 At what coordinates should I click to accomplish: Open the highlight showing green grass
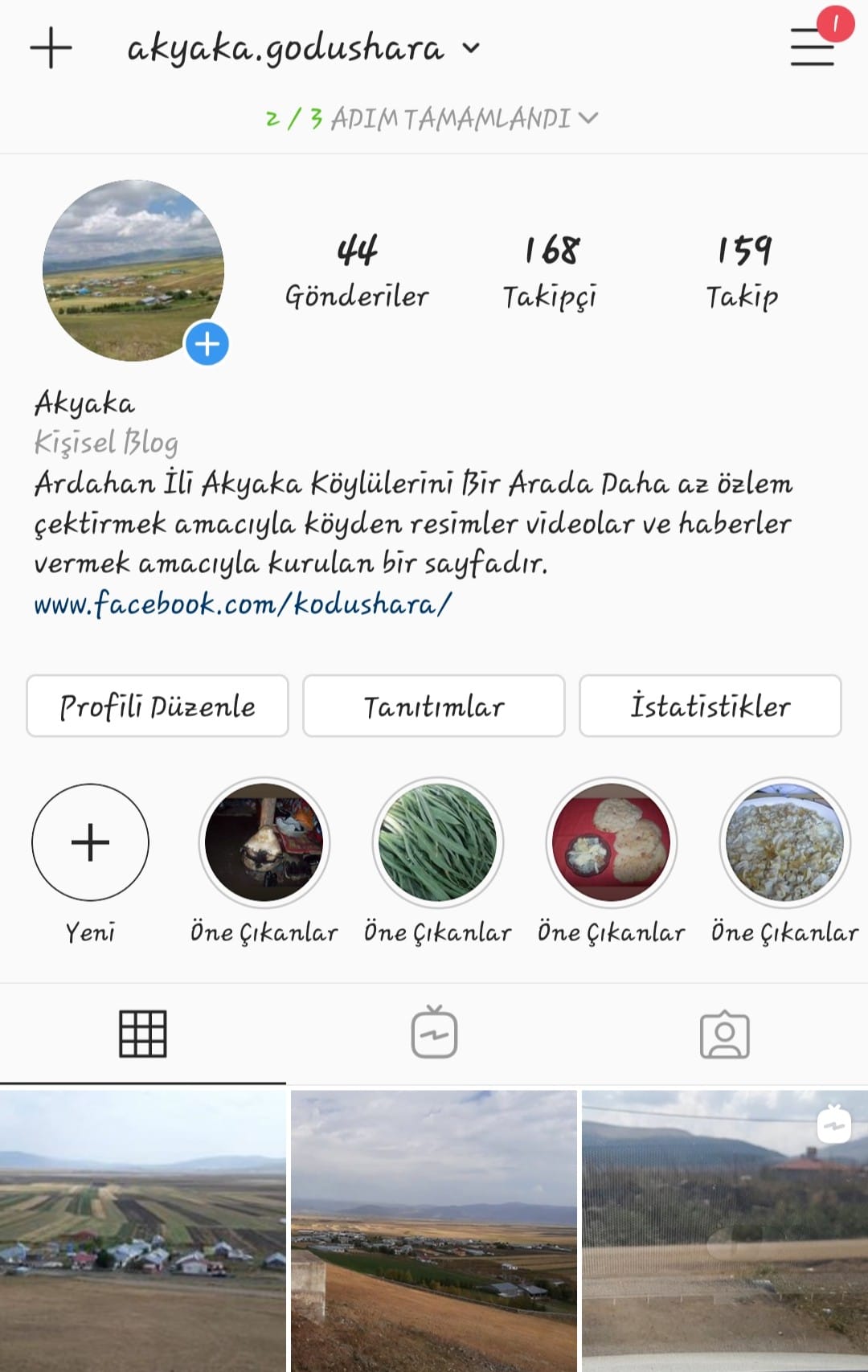pos(438,842)
